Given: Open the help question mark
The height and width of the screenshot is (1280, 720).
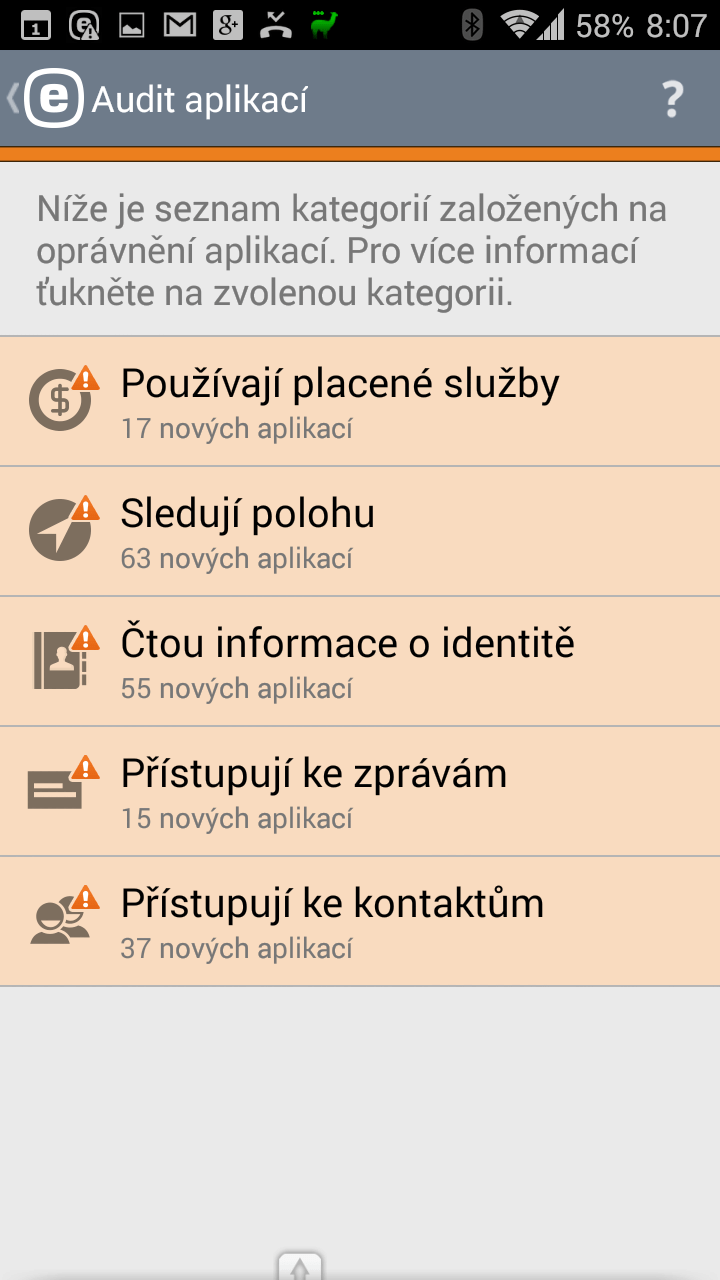Looking at the screenshot, I should (672, 100).
